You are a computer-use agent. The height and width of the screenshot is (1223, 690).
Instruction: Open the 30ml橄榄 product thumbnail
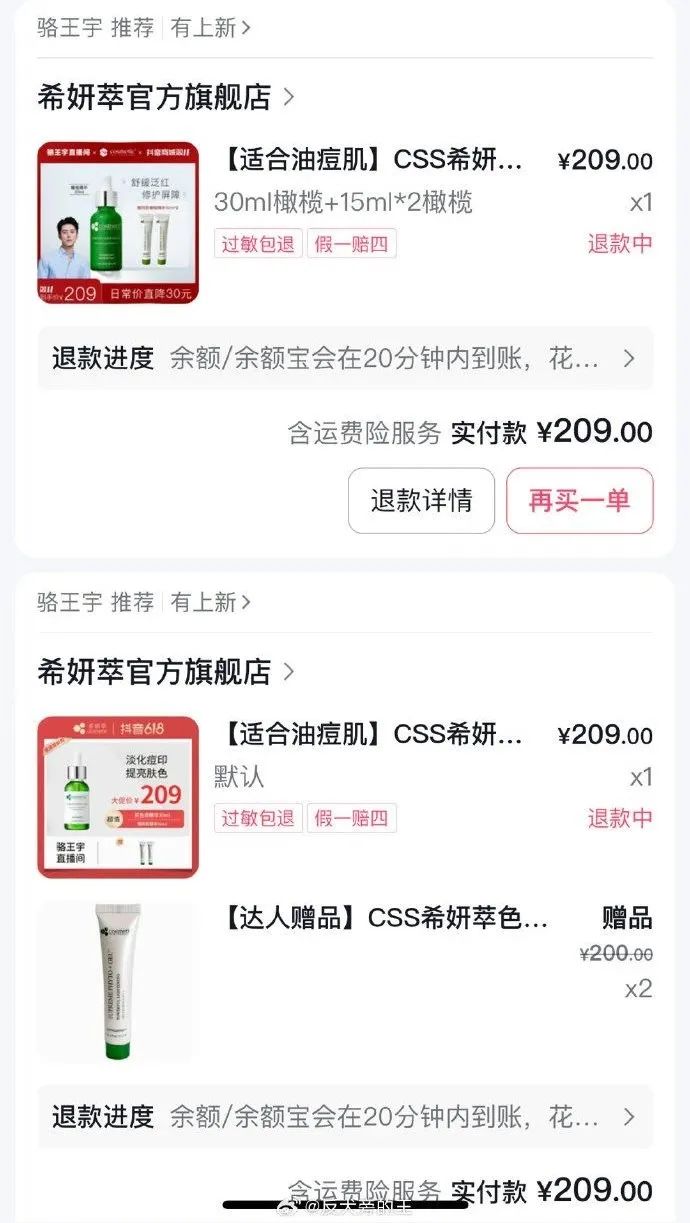click(118, 223)
